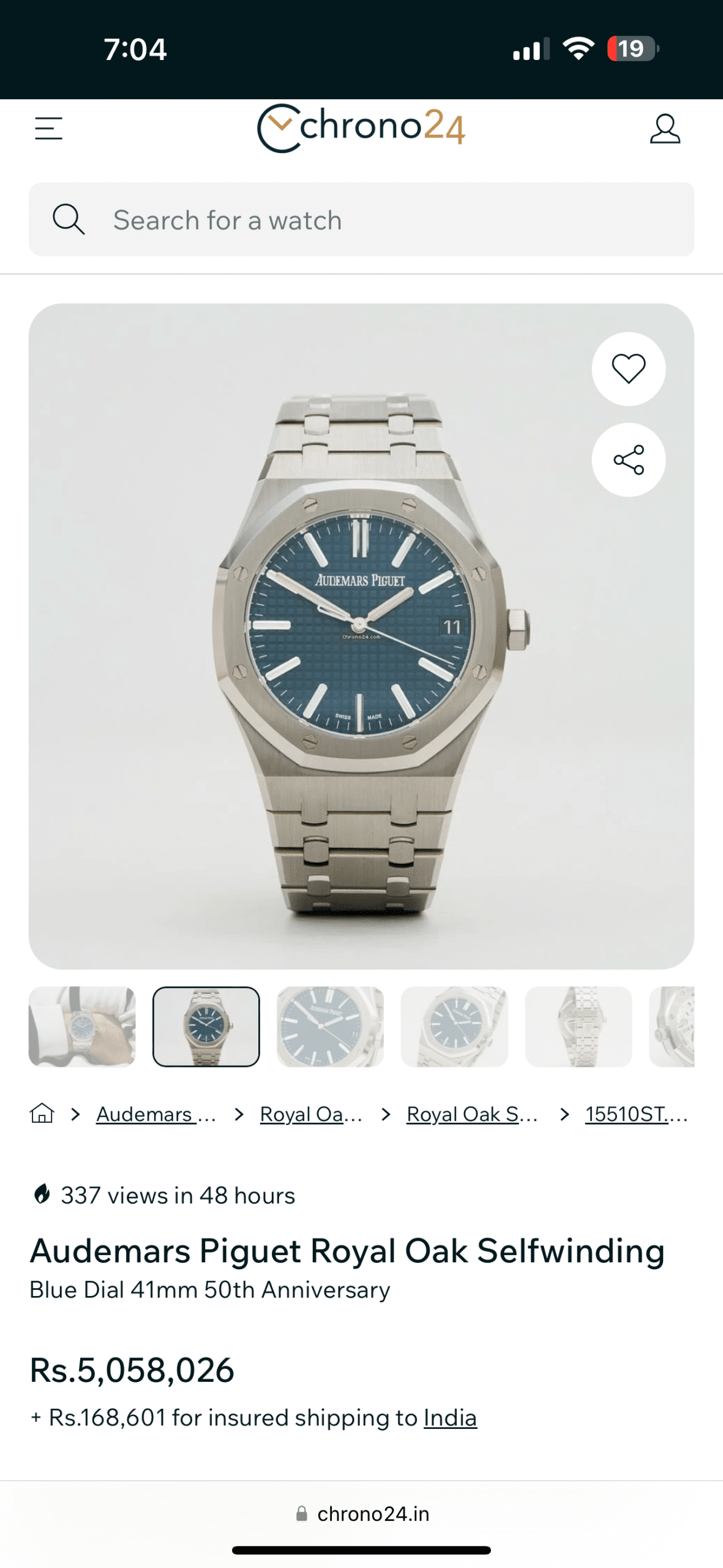Select the close-up dial thumbnail
The image size is (723, 1568).
[x=330, y=1027]
